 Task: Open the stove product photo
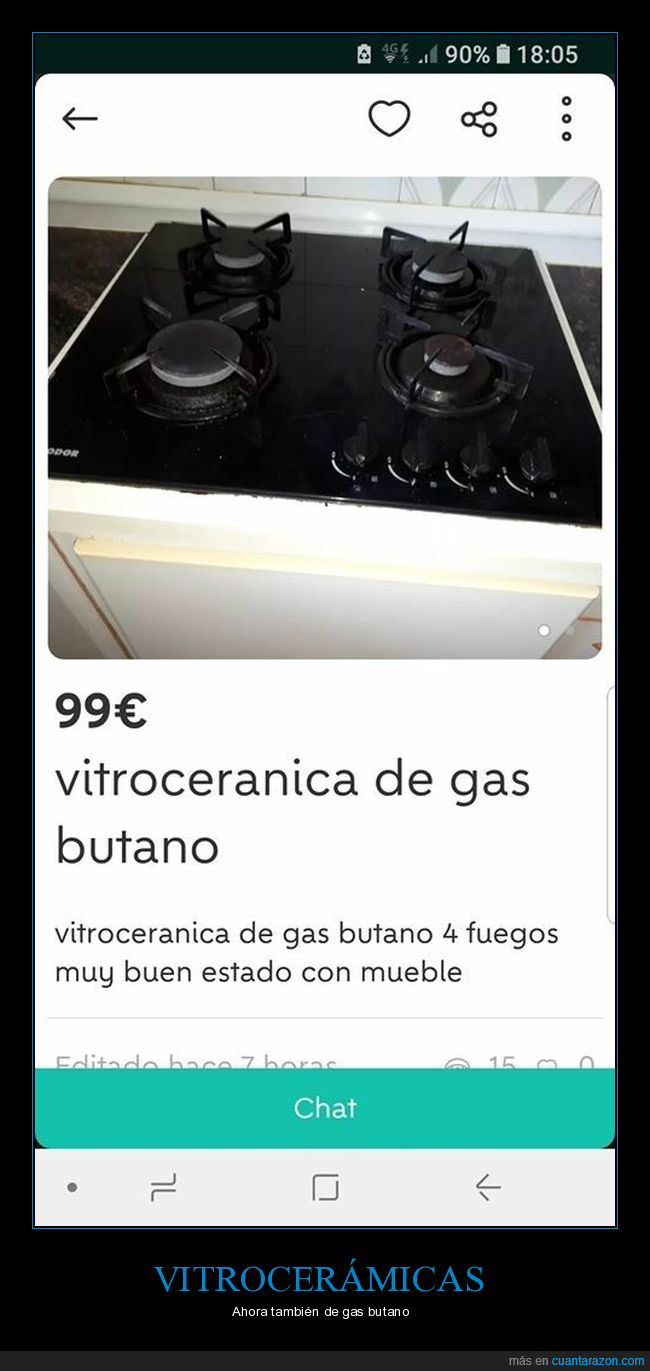pyautogui.click(x=325, y=418)
